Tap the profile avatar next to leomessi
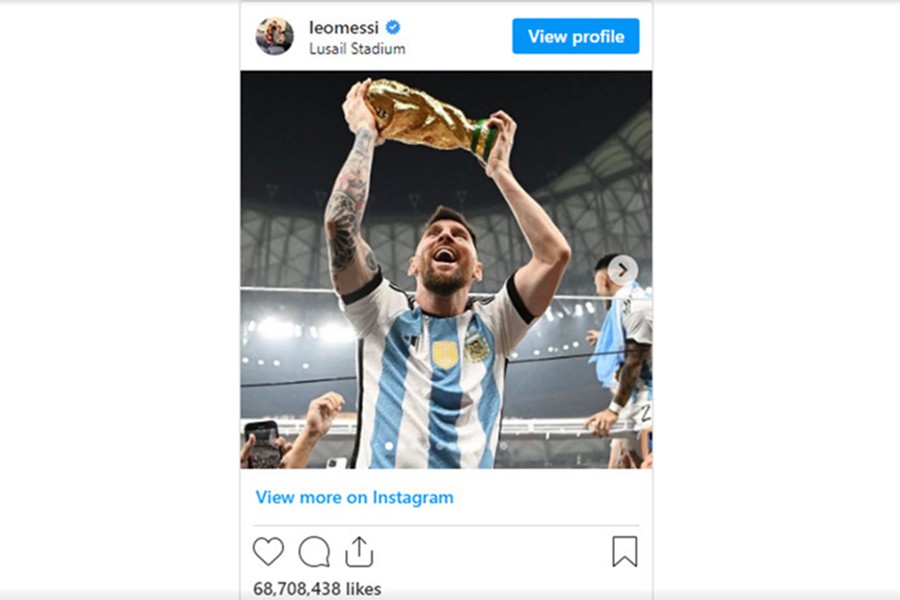Viewport: 900px width, 600px height. tap(274, 36)
